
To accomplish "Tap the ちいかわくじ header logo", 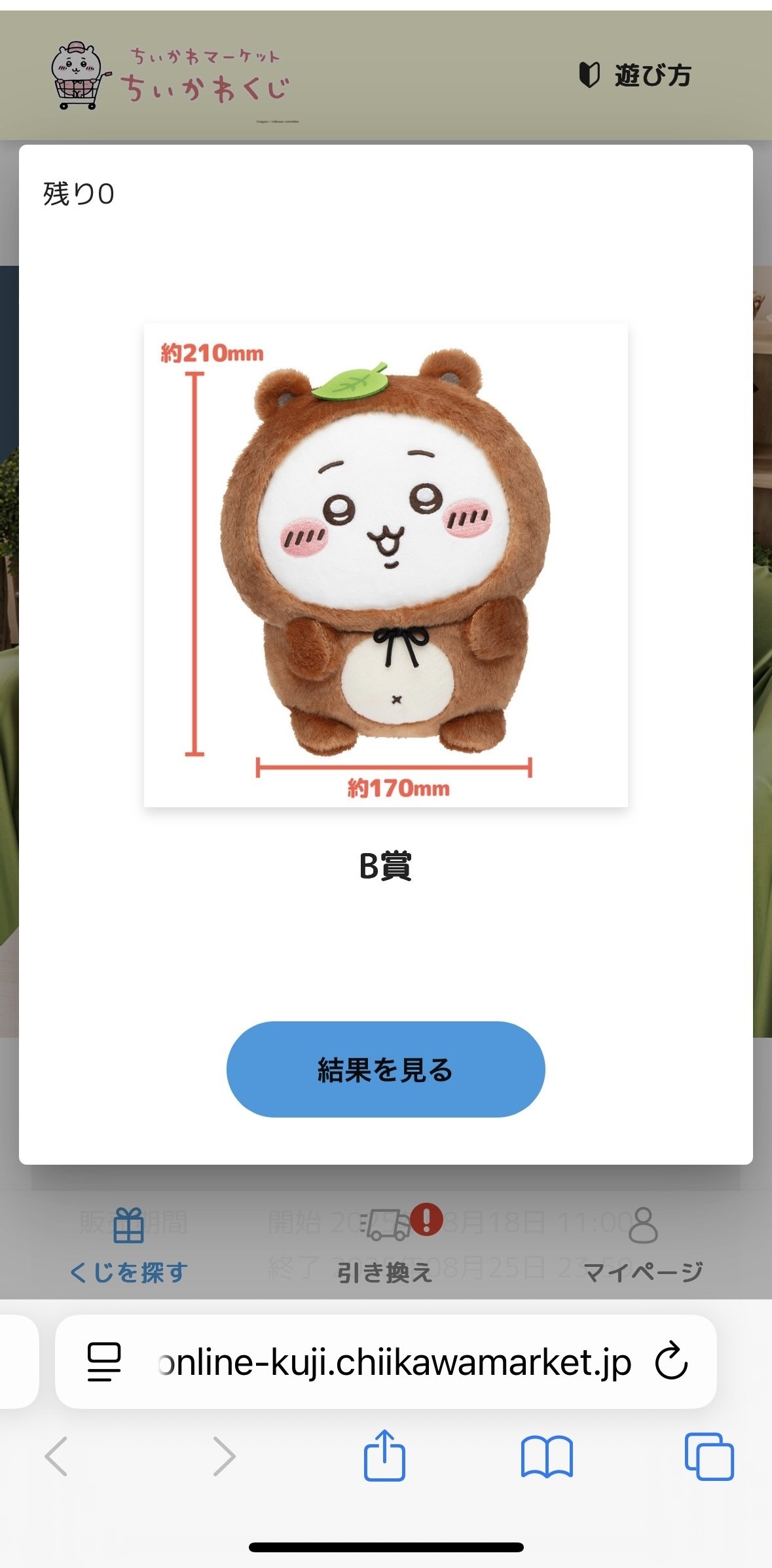I will pos(172,77).
